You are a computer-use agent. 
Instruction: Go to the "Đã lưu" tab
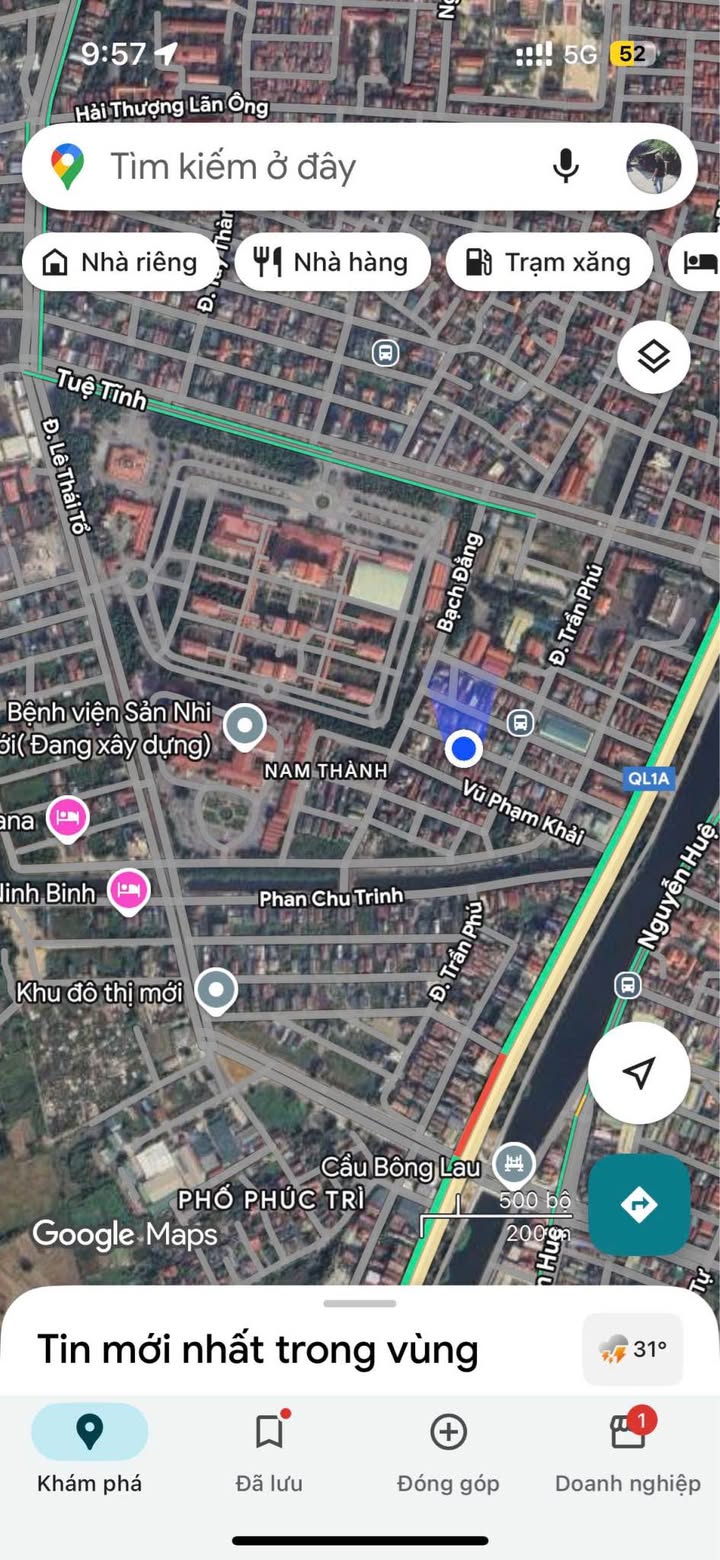click(x=269, y=1448)
